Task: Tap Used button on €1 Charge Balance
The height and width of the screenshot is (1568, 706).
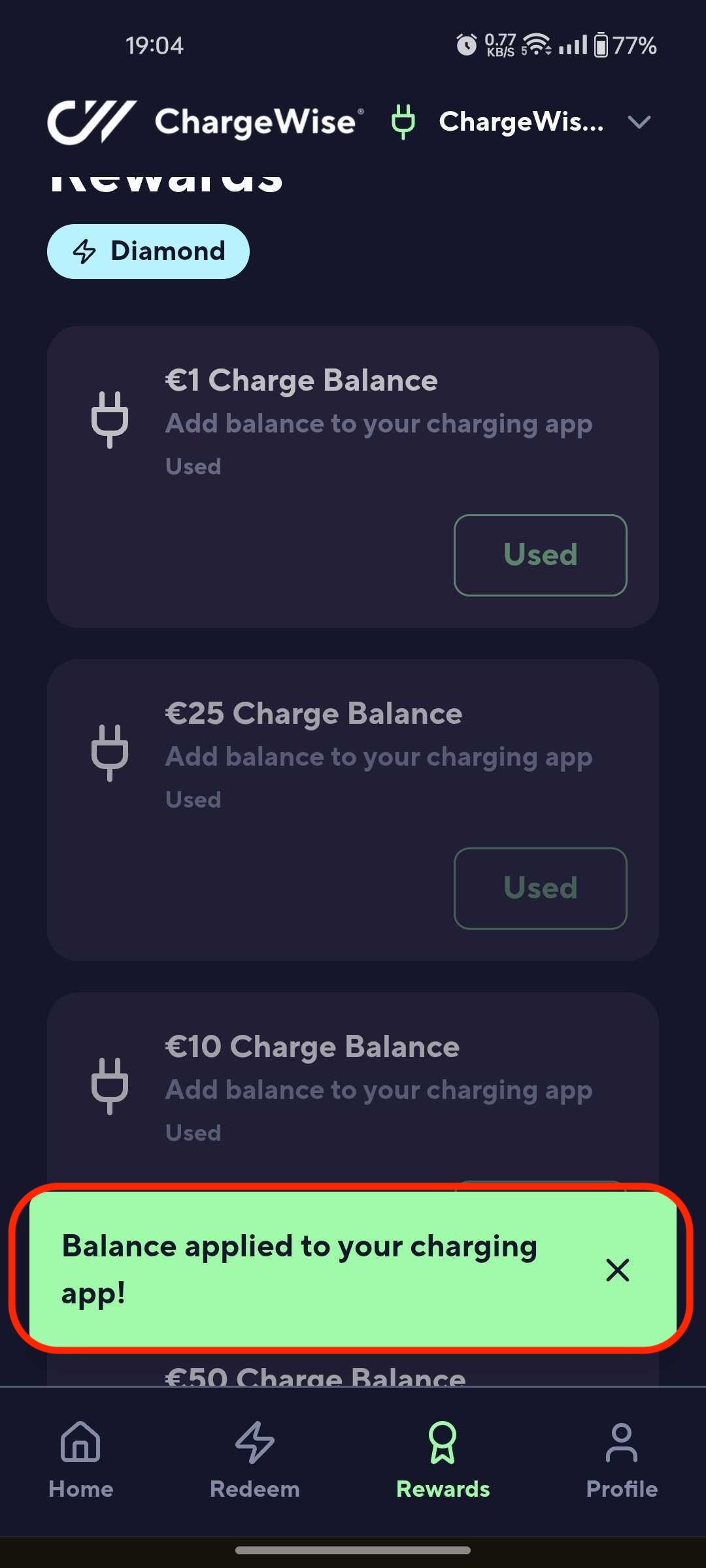Action: (x=540, y=555)
